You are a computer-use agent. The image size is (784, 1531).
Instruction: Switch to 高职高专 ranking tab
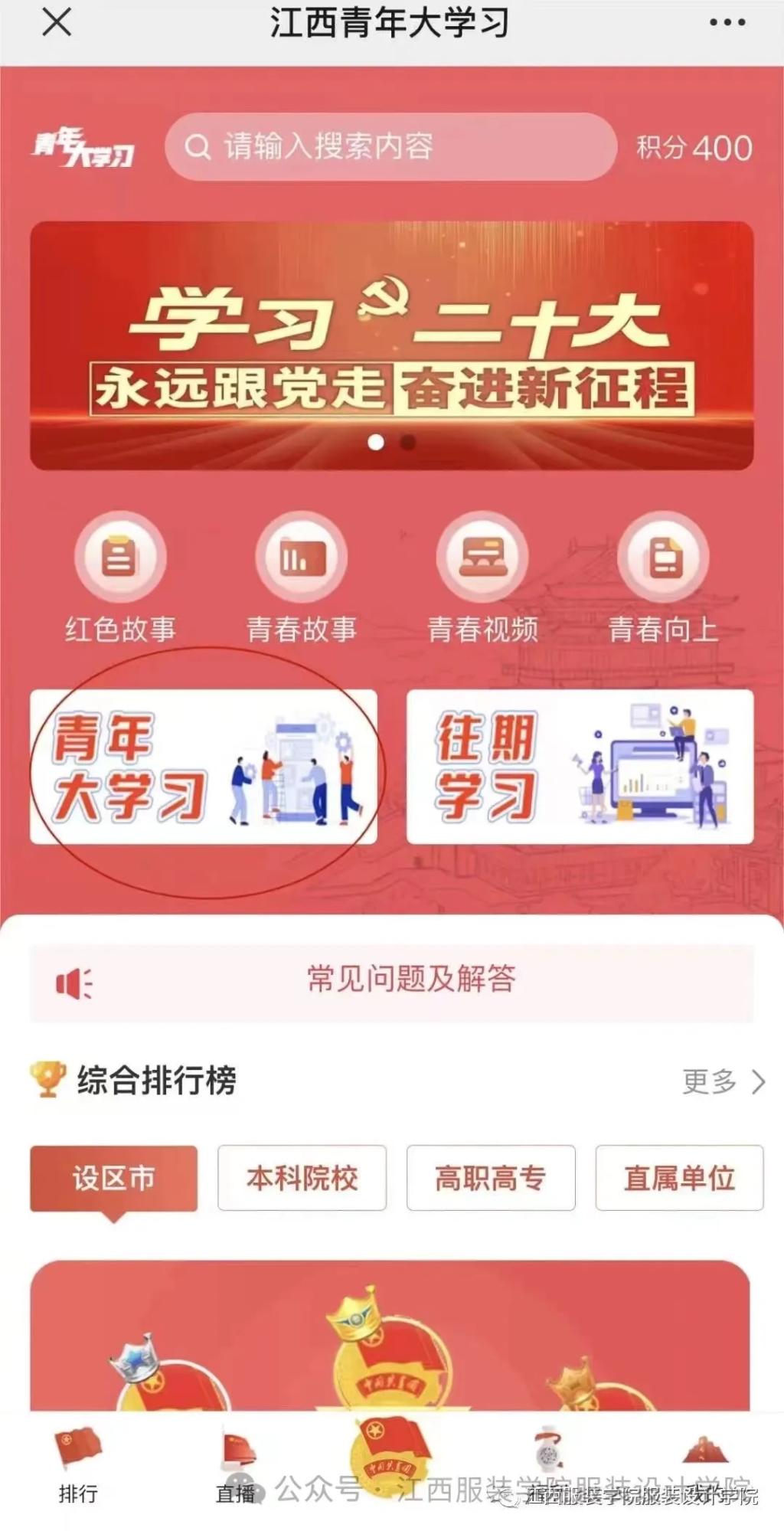pyautogui.click(x=490, y=1178)
